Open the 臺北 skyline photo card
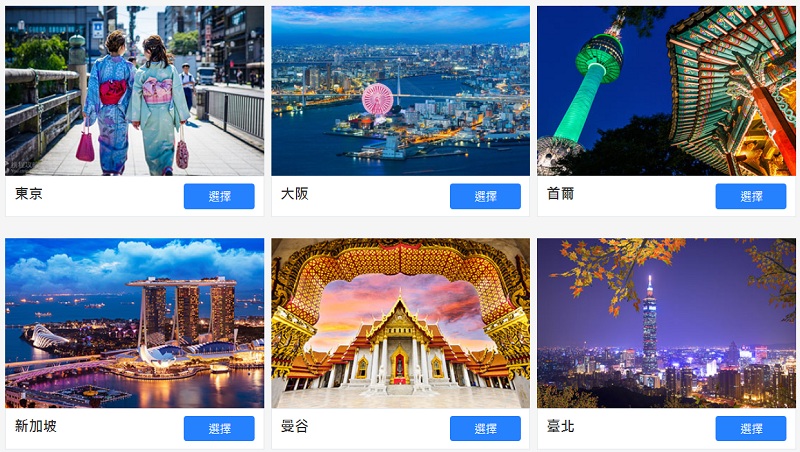 pyautogui.click(x=666, y=323)
